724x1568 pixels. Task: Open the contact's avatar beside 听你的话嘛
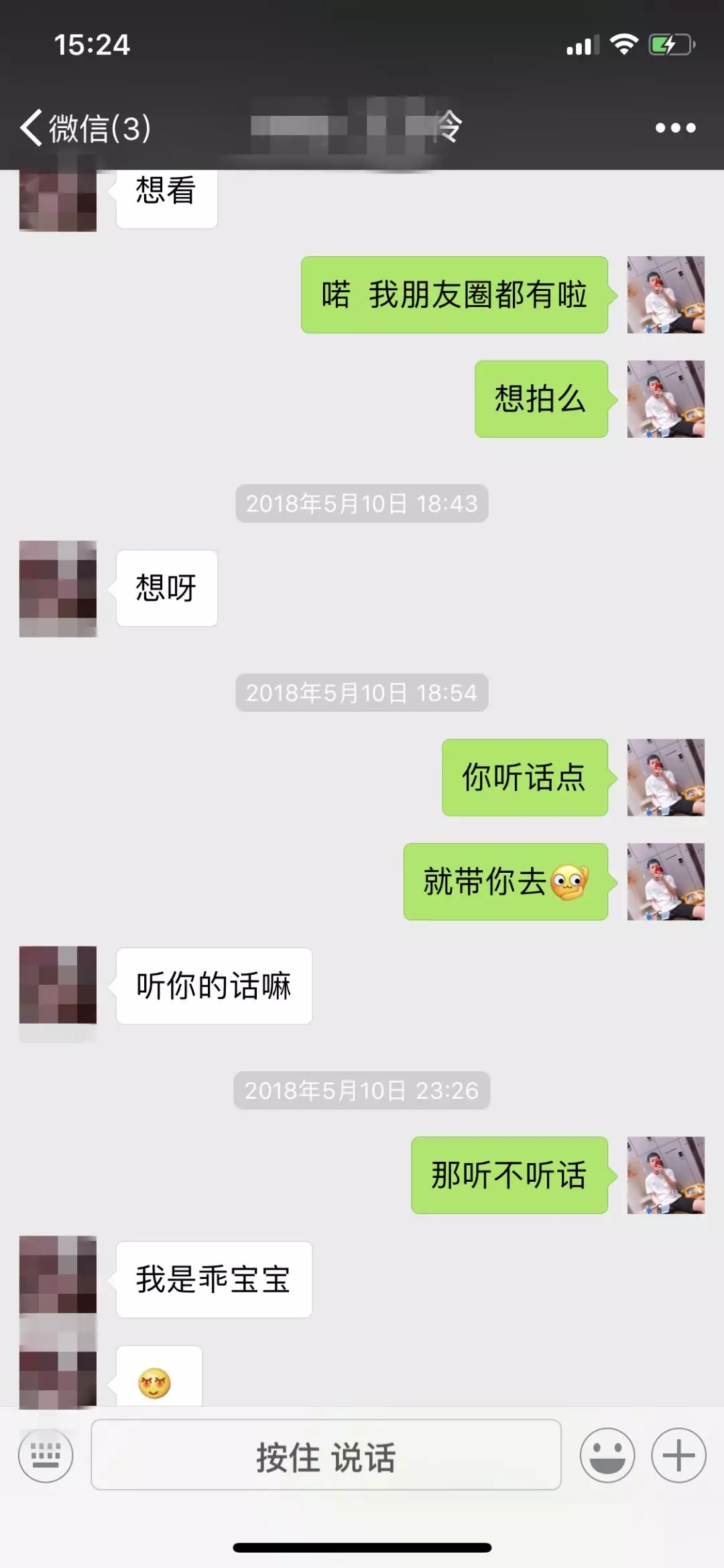(58, 985)
